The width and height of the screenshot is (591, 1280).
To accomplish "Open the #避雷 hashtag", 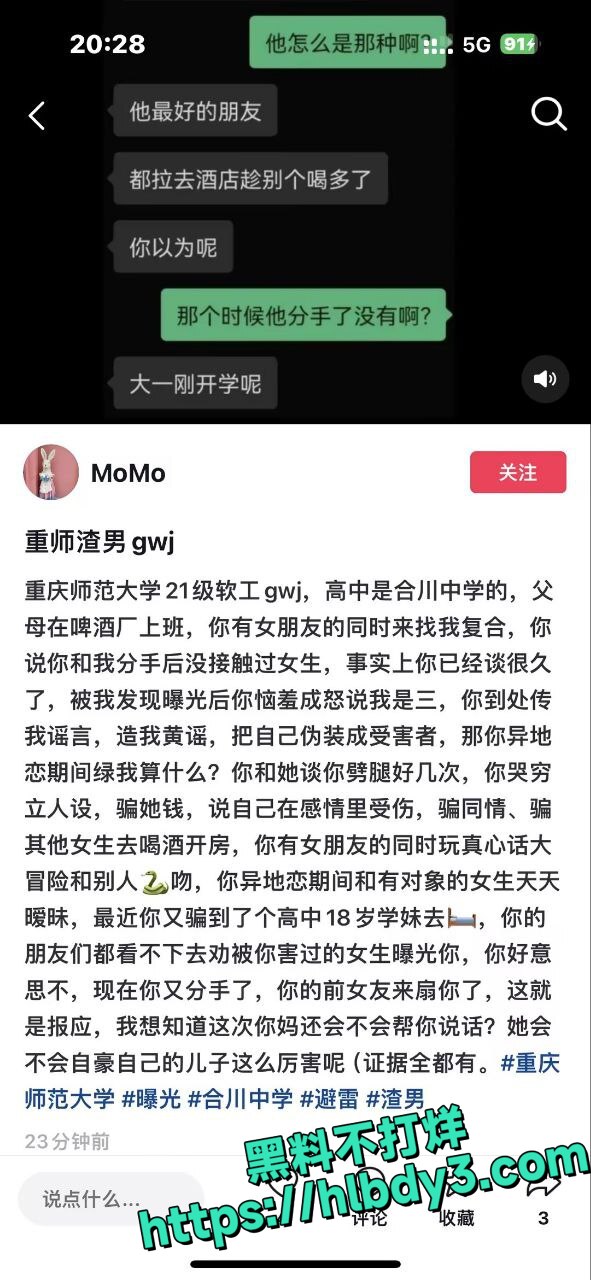I will (328, 1098).
